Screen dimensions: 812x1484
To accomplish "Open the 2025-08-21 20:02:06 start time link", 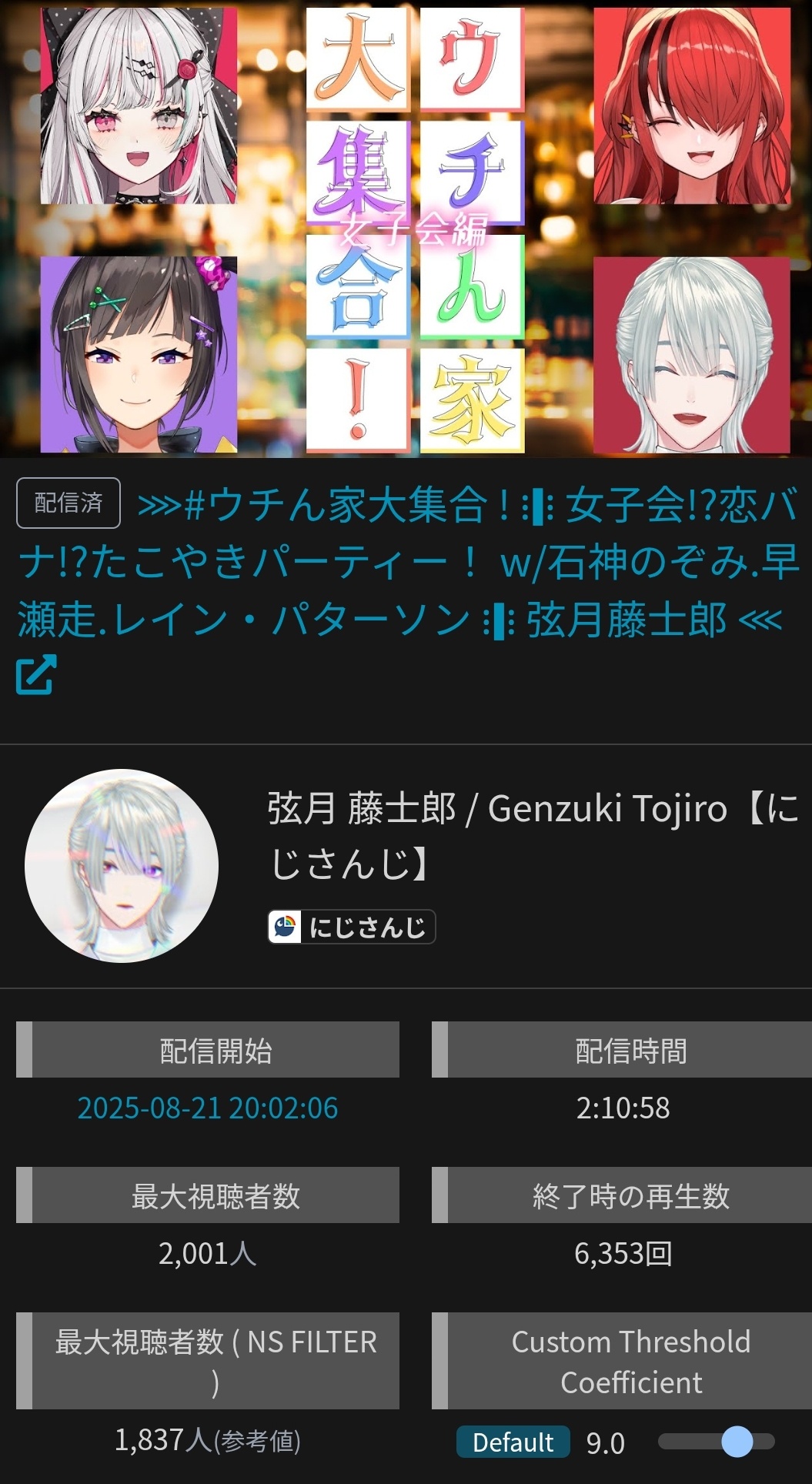I will coord(208,1108).
